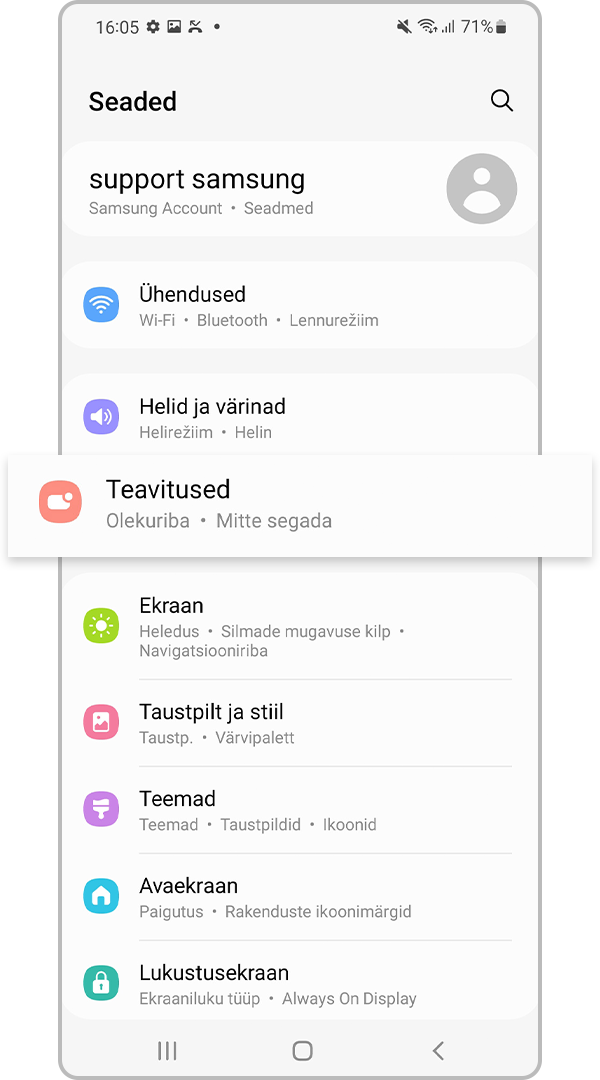
Task: Tap the system back button
Action: point(437,1050)
